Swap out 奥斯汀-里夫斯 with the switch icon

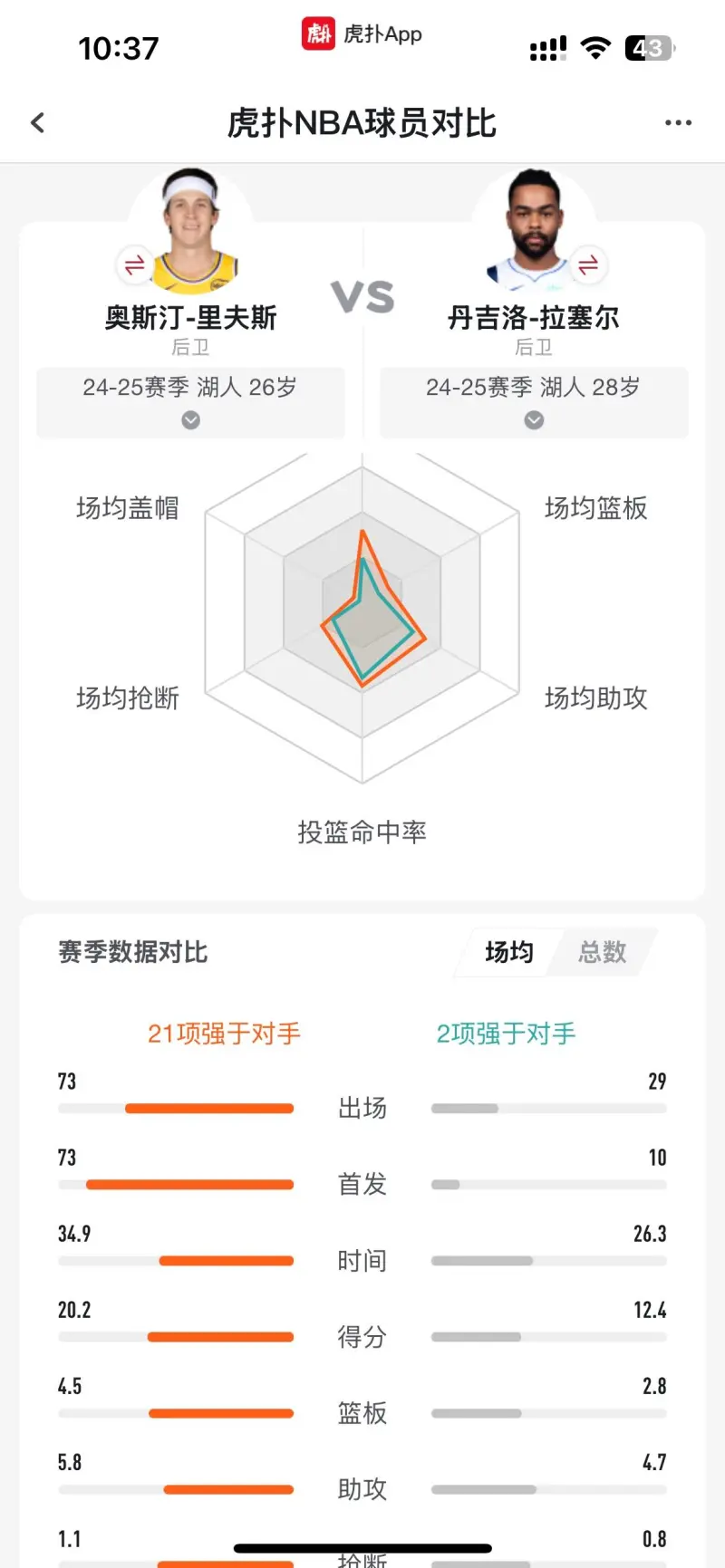point(134,265)
